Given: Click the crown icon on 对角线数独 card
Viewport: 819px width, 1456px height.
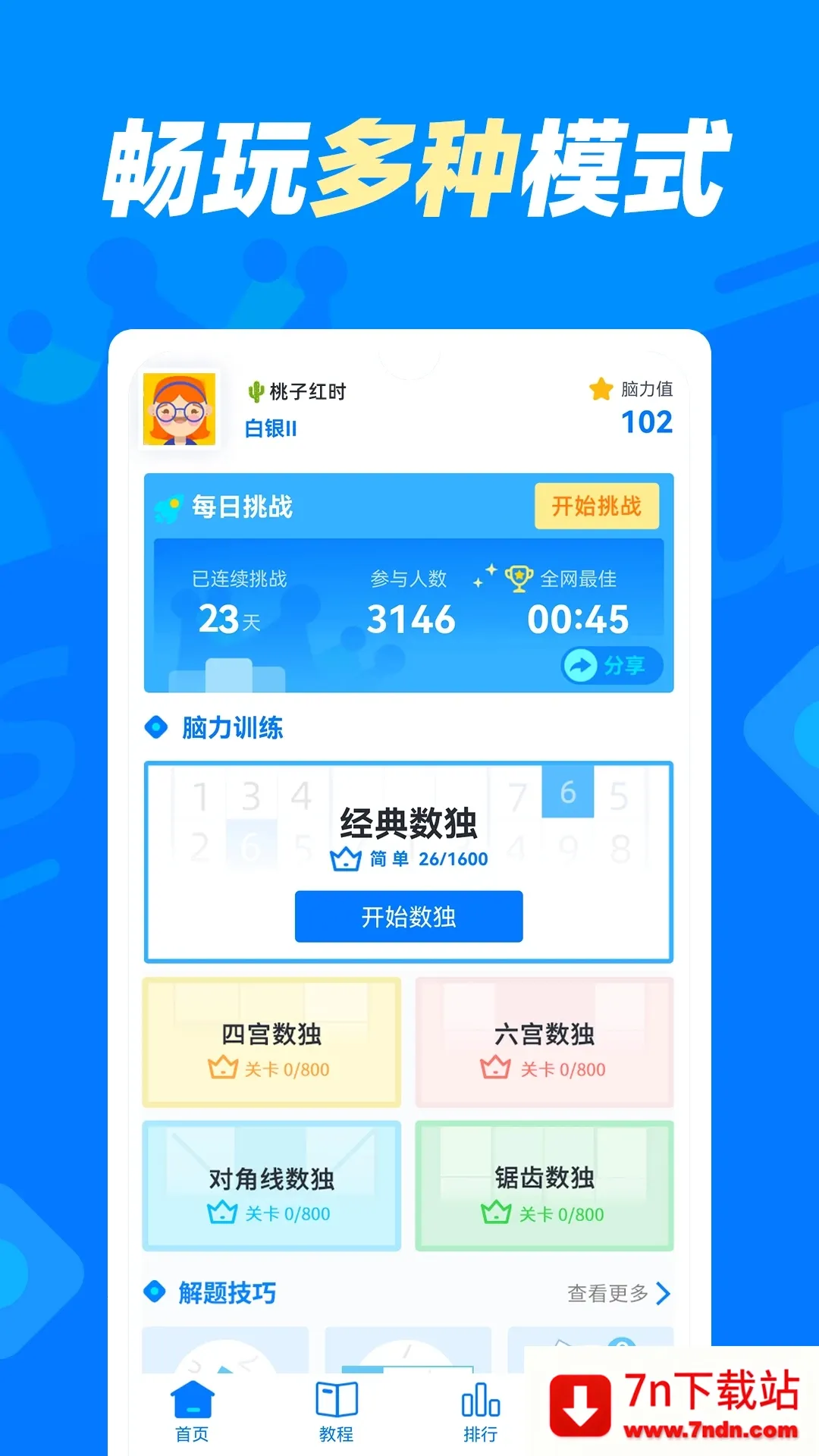Looking at the screenshot, I should (x=221, y=1215).
